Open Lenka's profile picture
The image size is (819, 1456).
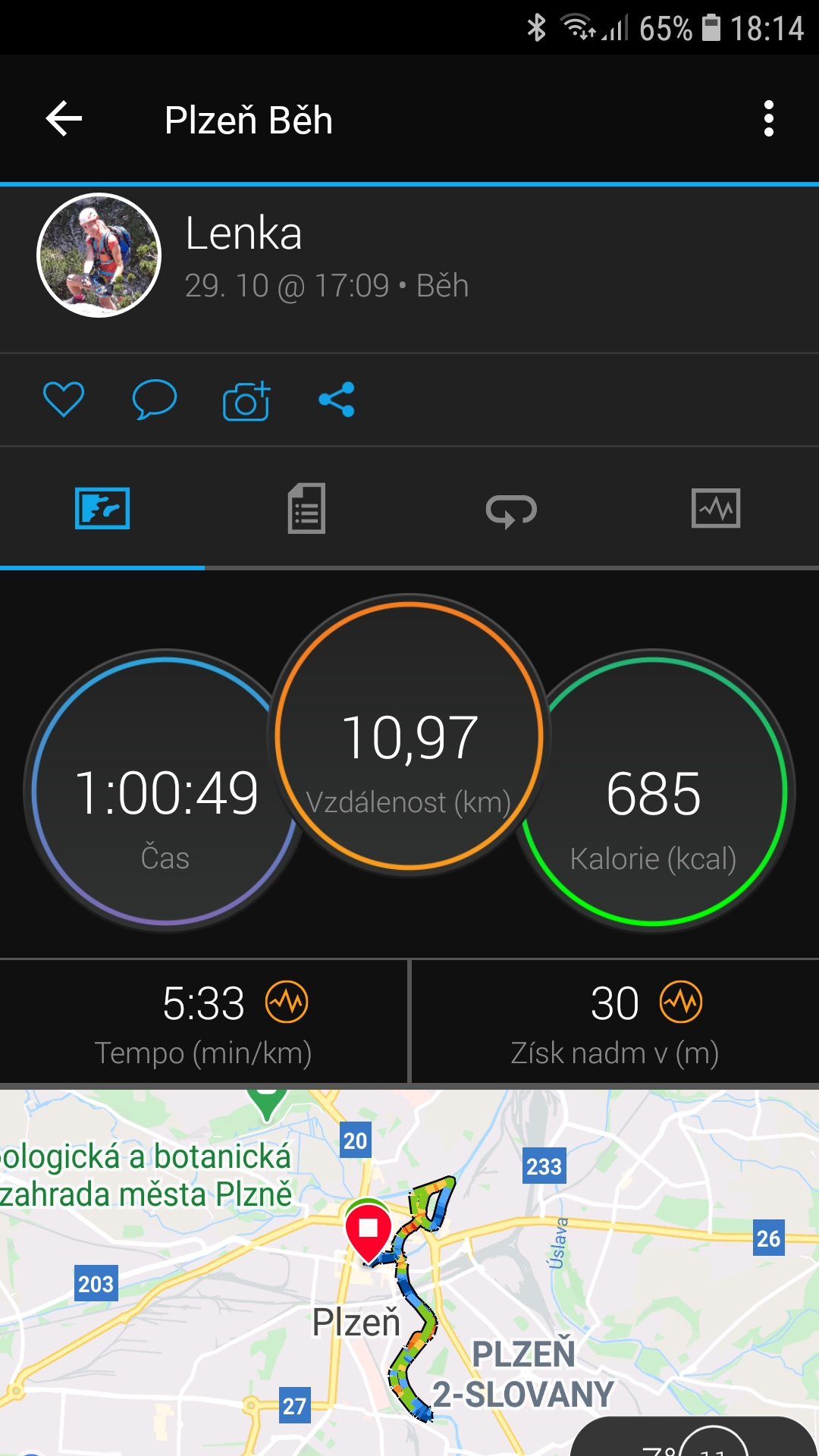pyautogui.click(x=99, y=256)
